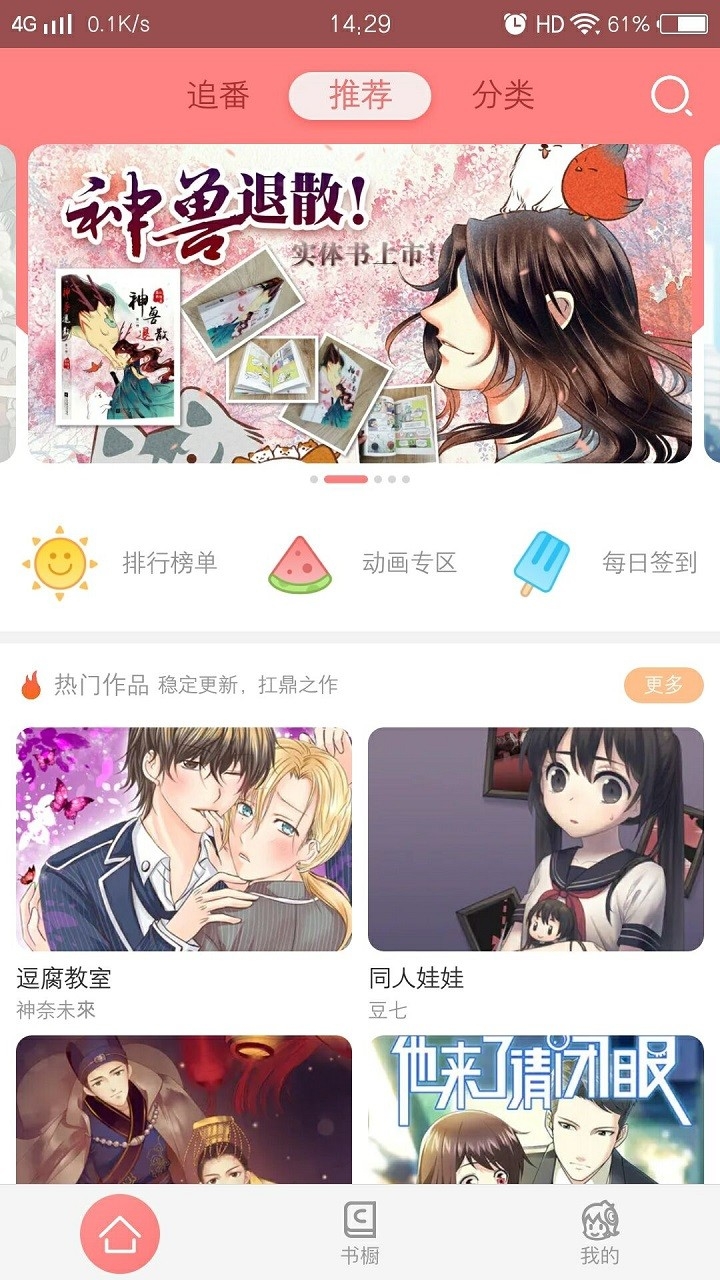Click the flame icon next to 热门作品
This screenshot has height=1280, width=720.
click(x=32, y=685)
